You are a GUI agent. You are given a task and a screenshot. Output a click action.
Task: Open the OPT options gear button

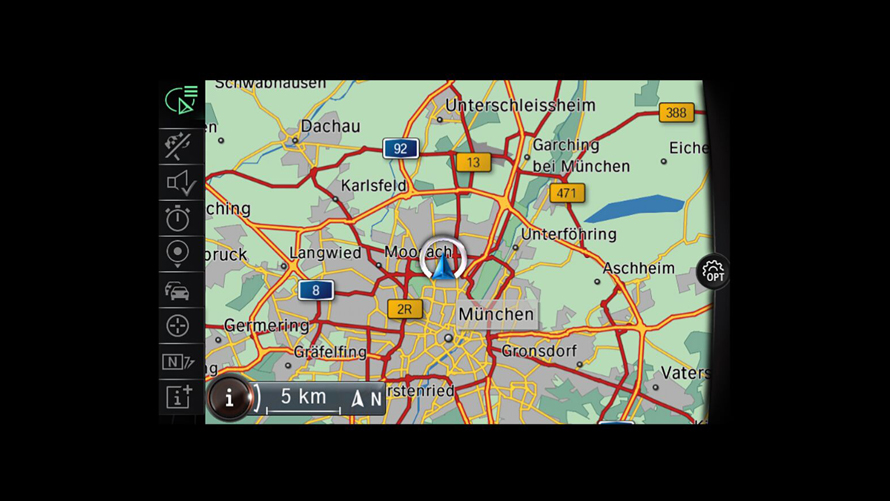coord(713,272)
